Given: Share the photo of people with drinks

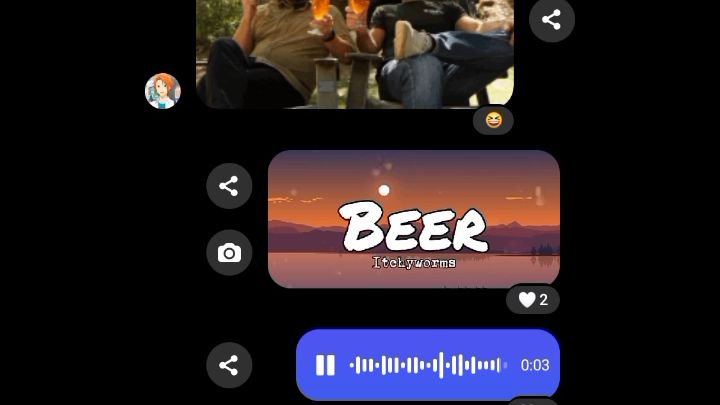Looking at the screenshot, I should coord(551,19).
